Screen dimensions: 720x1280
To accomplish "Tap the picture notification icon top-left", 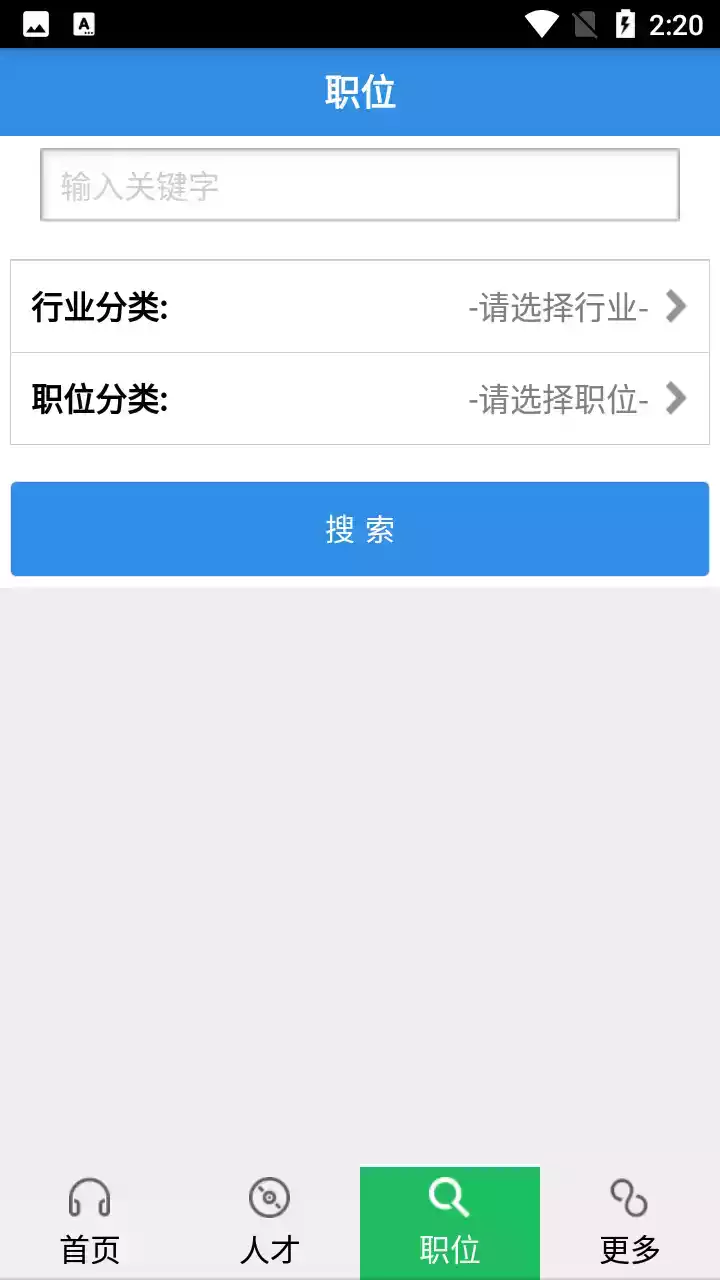I will pos(33,22).
